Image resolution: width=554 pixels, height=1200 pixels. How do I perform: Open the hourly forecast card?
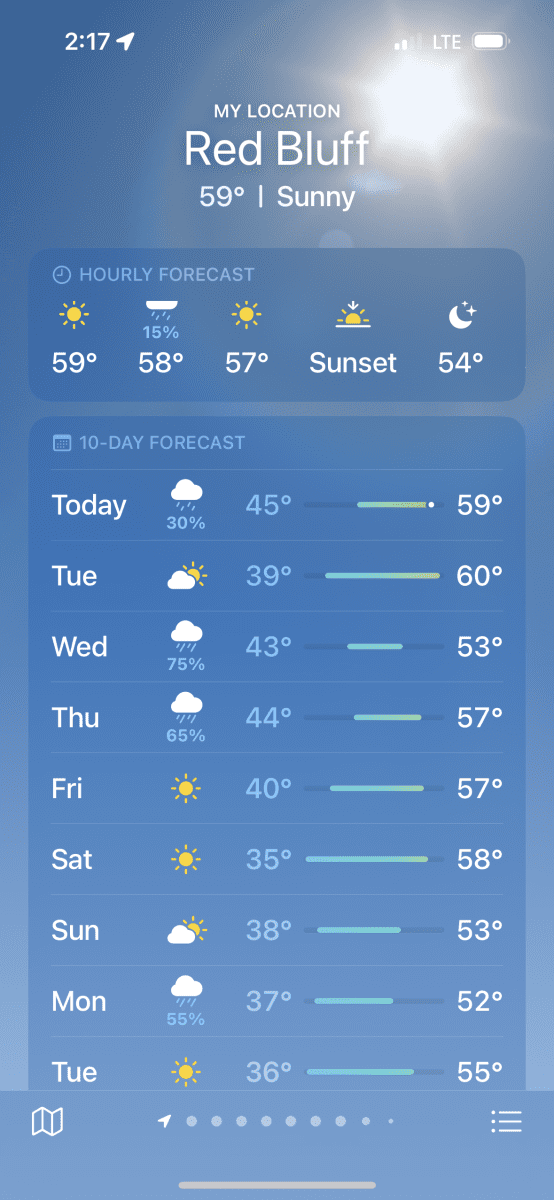(277, 325)
